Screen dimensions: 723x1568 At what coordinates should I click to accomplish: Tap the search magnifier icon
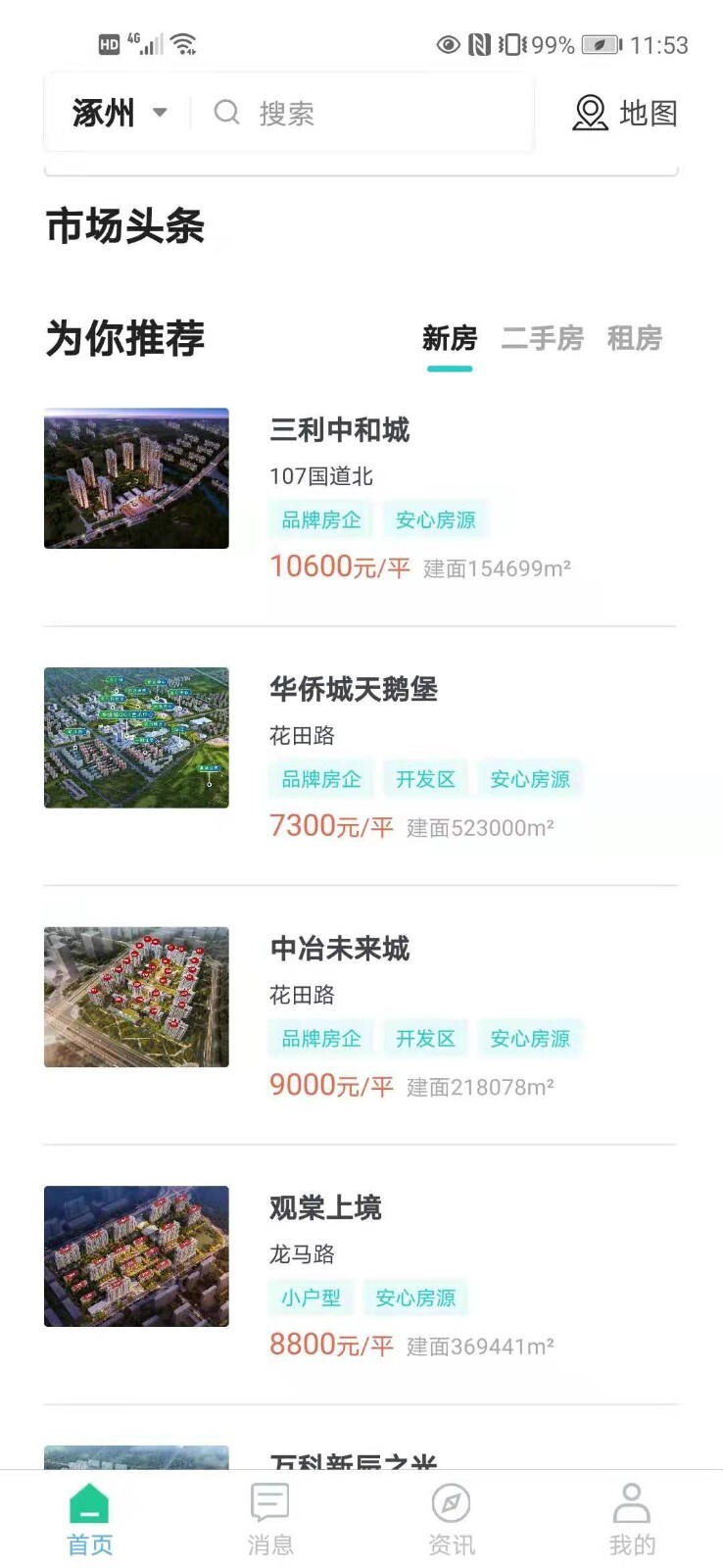point(226,113)
